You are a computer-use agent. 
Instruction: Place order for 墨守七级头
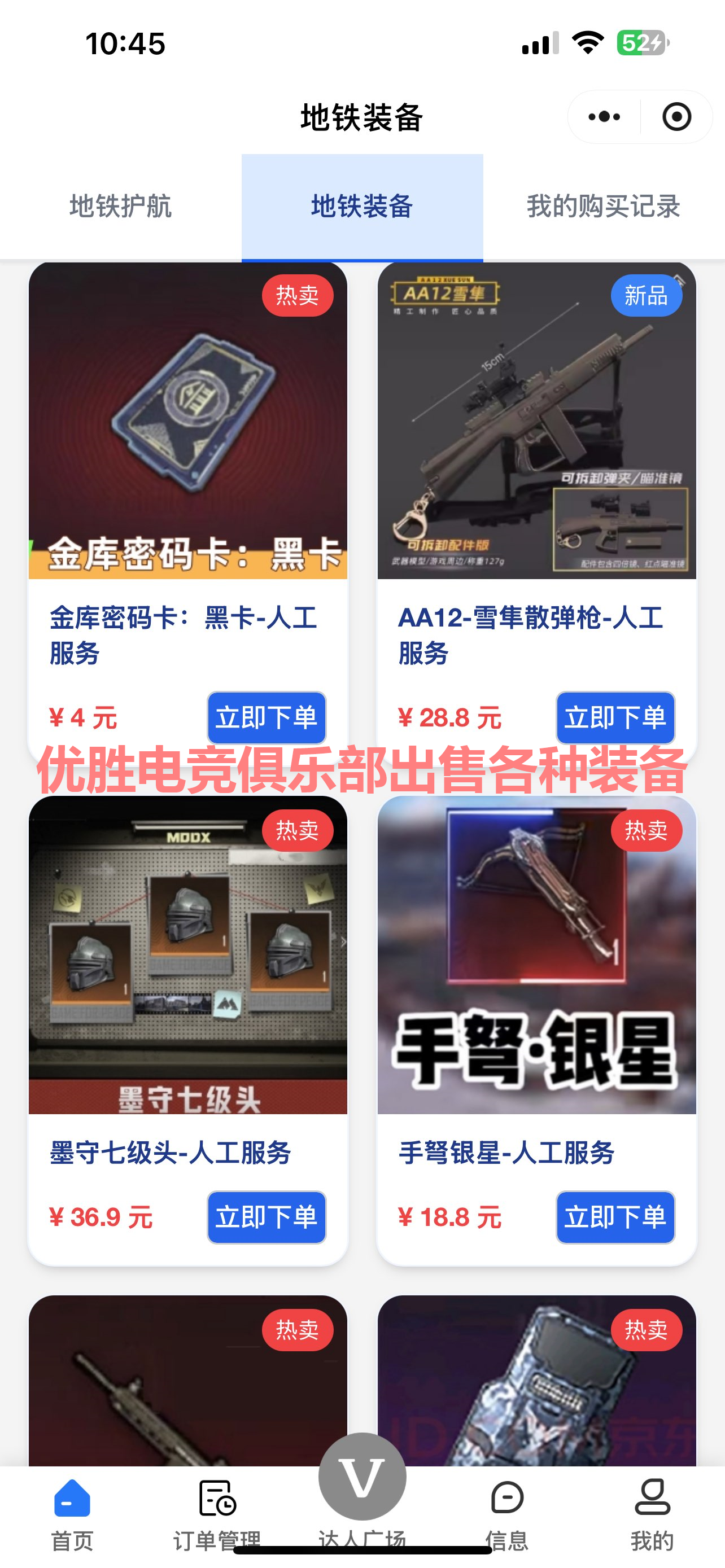pos(266,1217)
